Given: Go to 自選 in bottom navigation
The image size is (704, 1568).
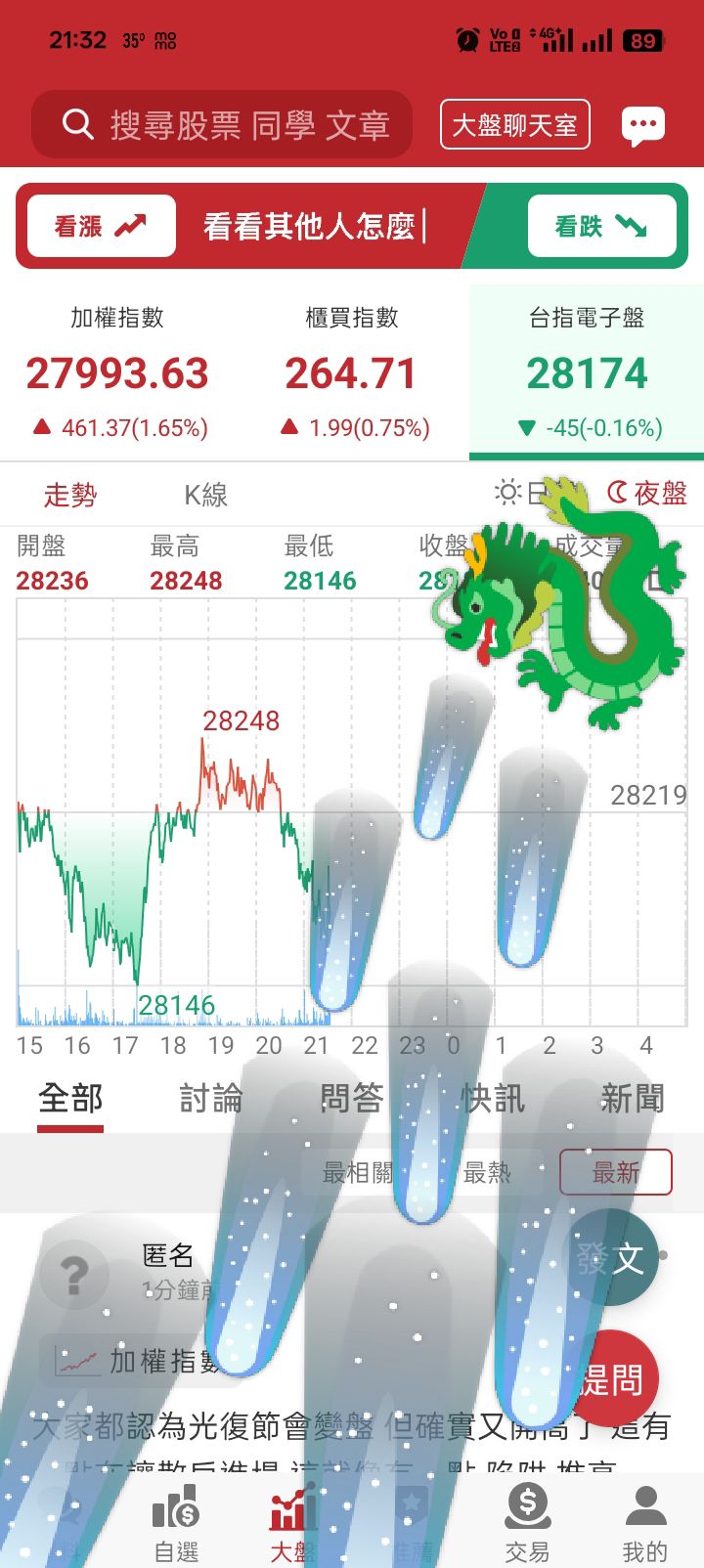Looking at the screenshot, I should pyautogui.click(x=176, y=1523).
